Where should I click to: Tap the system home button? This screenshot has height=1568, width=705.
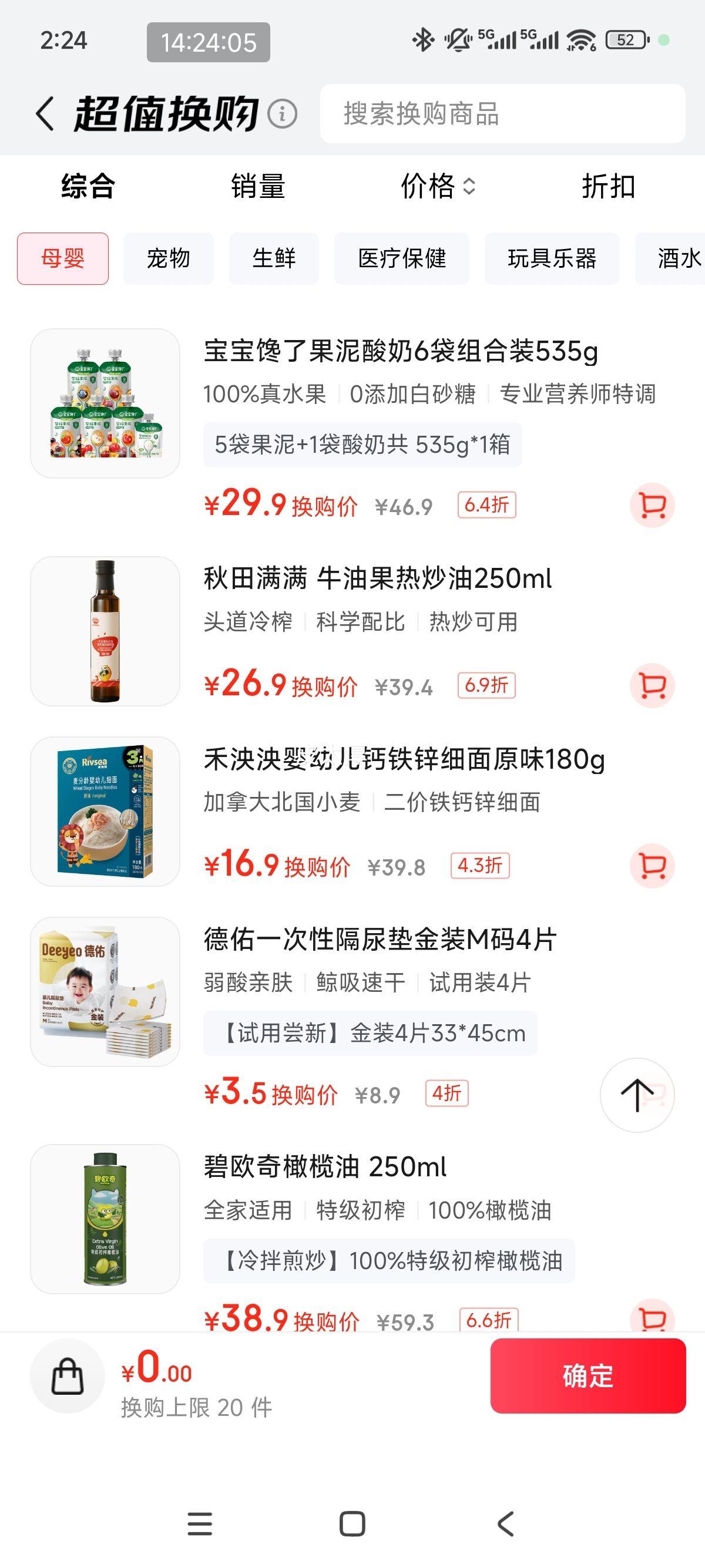point(352,1524)
